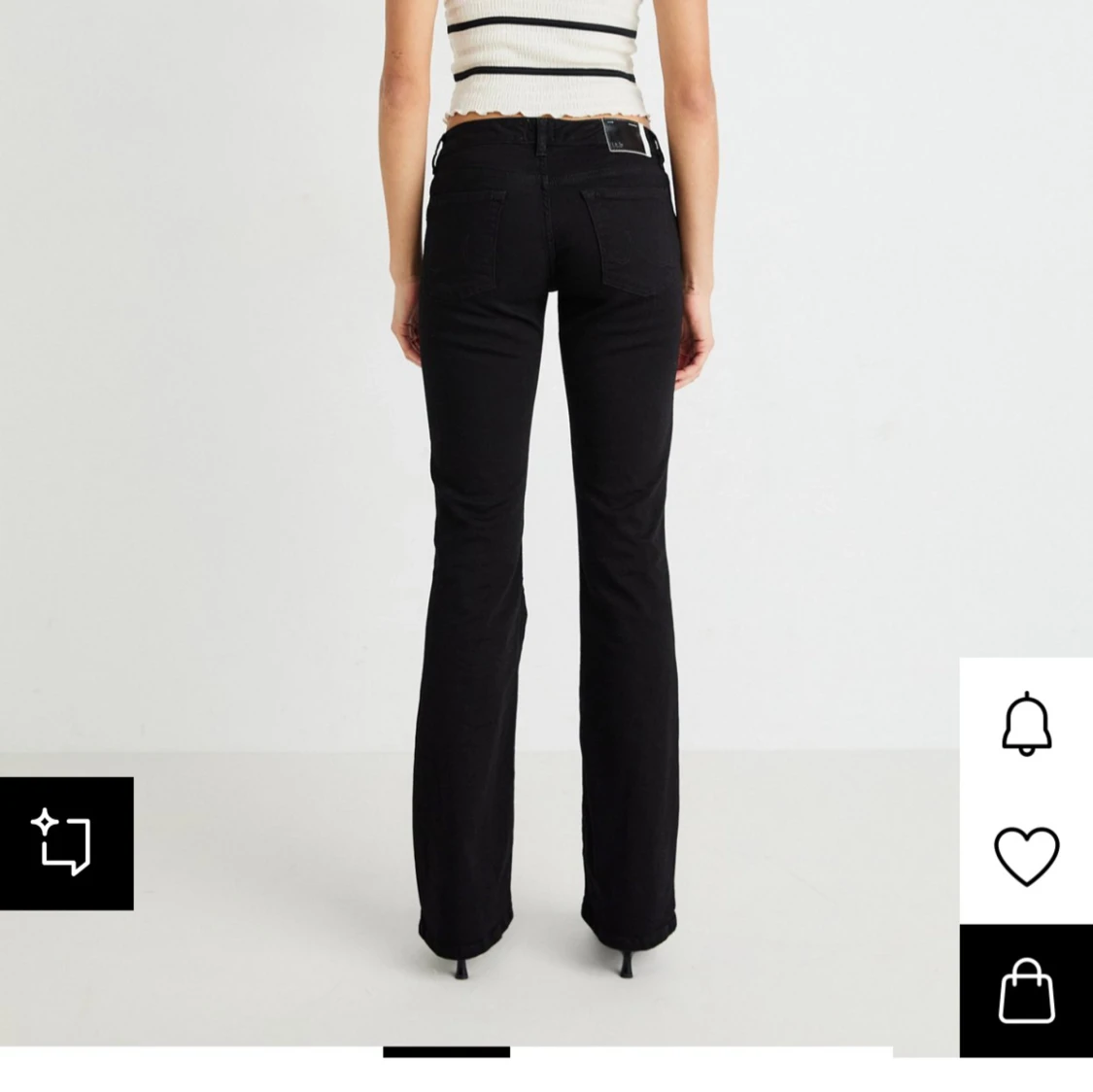The height and width of the screenshot is (1092, 1093).
Task: Open the AI chat assistant icon
Action: click(x=65, y=842)
